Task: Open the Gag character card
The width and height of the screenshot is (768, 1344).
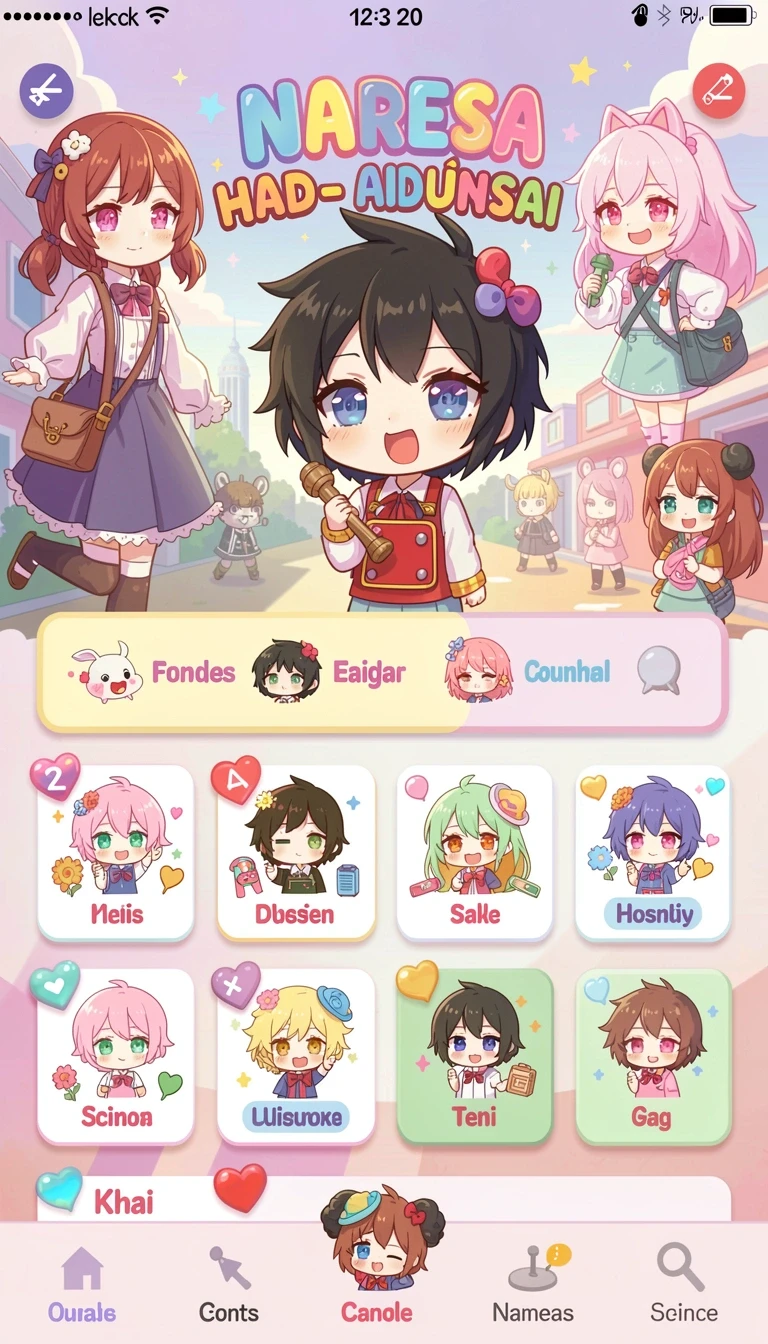Action: coord(653,1056)
